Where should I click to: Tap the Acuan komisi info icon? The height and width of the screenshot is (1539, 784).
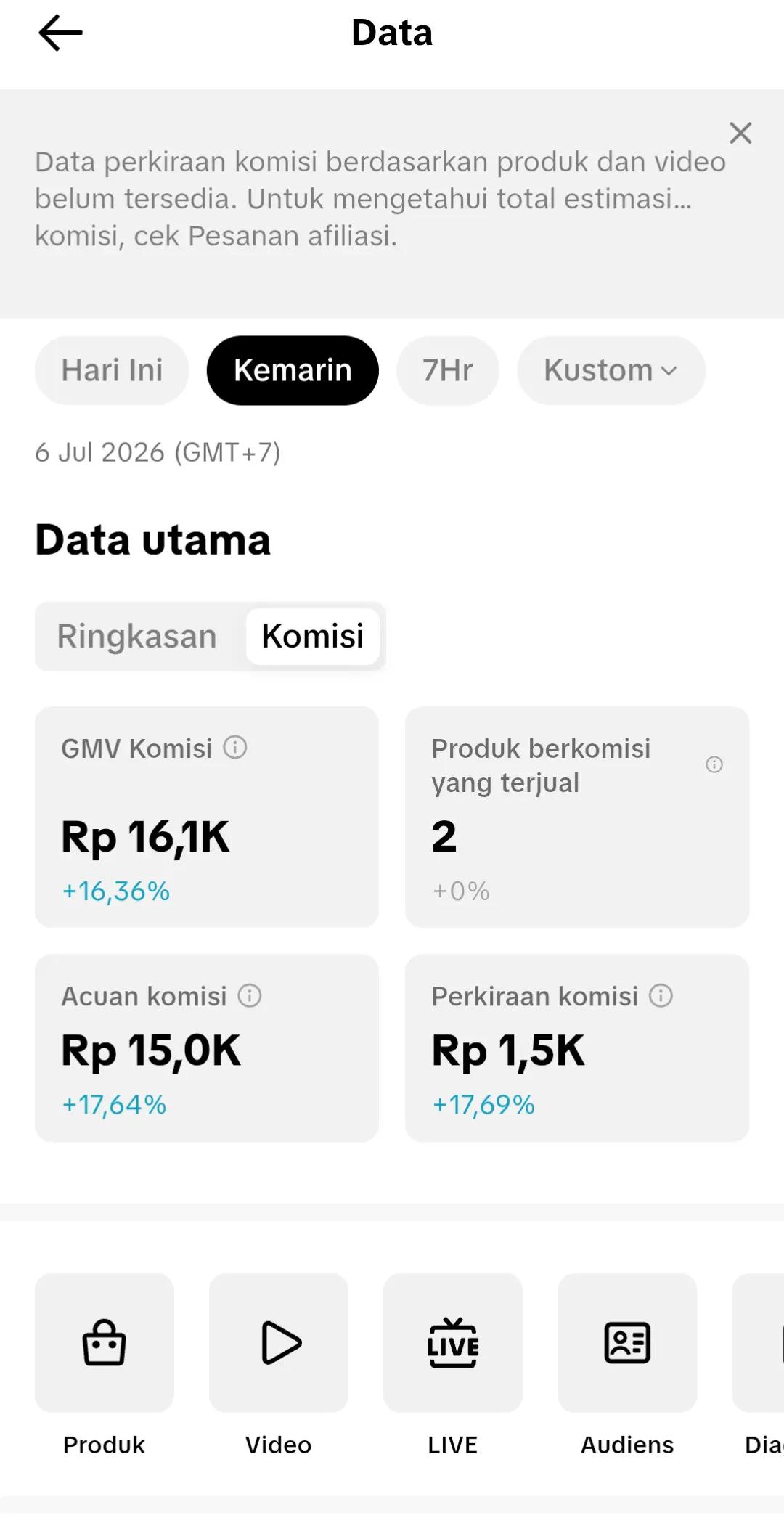click(x=250, y=995)
